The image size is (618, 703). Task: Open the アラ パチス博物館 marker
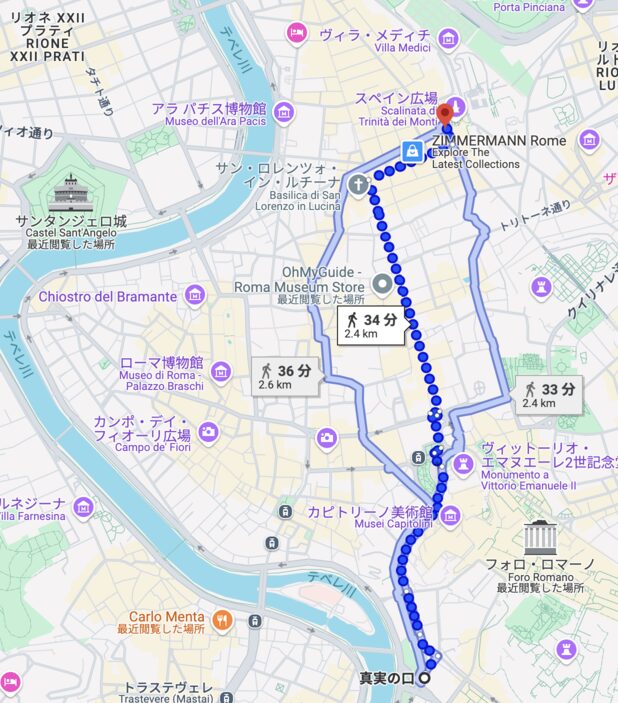(x=284, y=110)
